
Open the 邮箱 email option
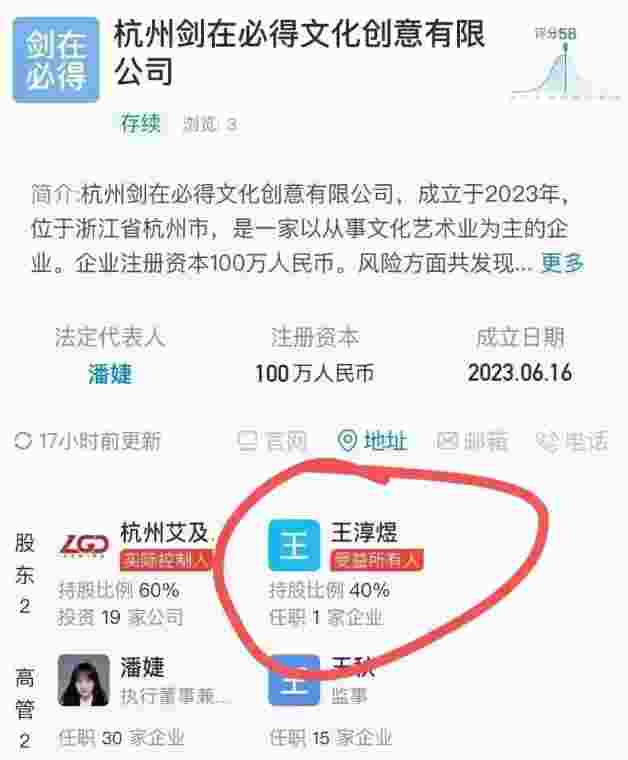pyautogui.click(x=472, y=441)
